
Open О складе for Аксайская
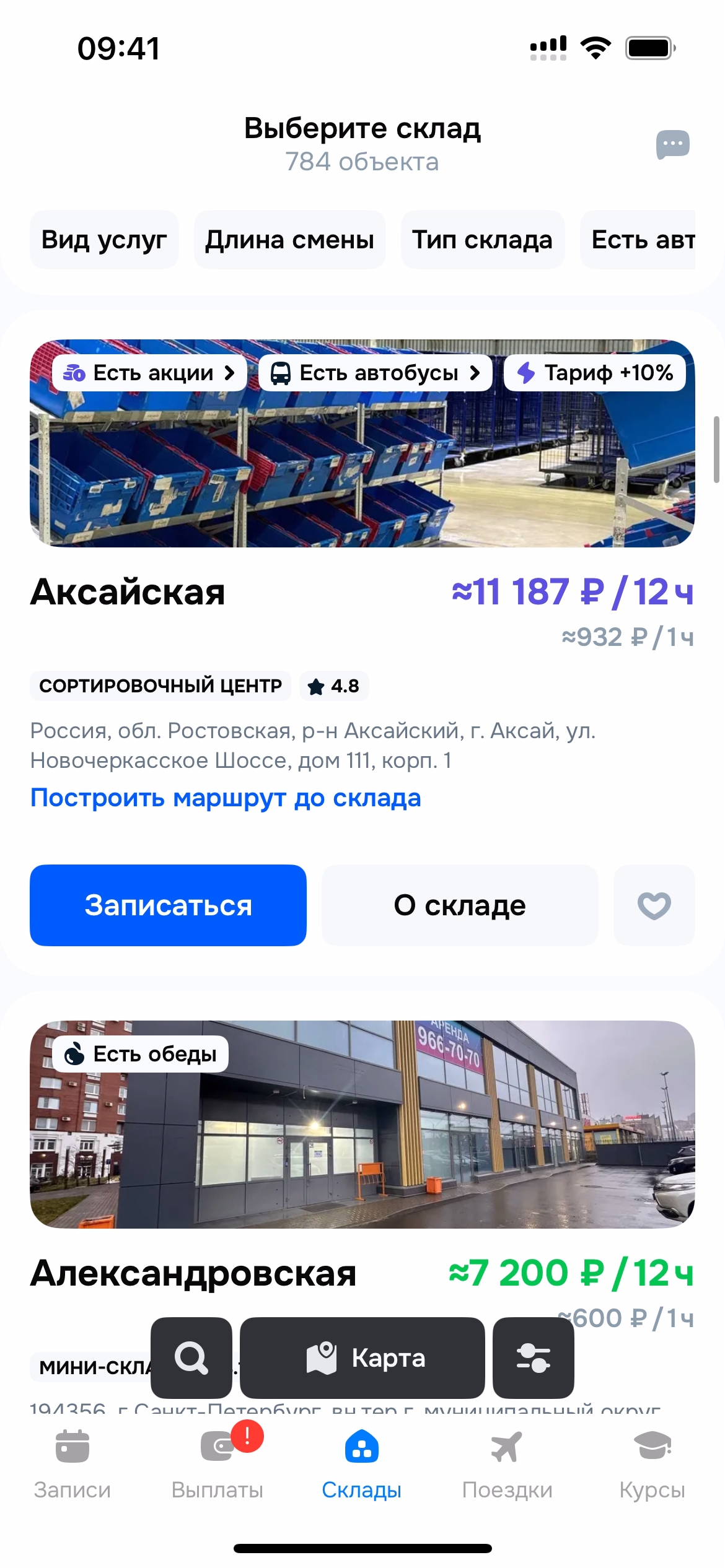point(460,905)
